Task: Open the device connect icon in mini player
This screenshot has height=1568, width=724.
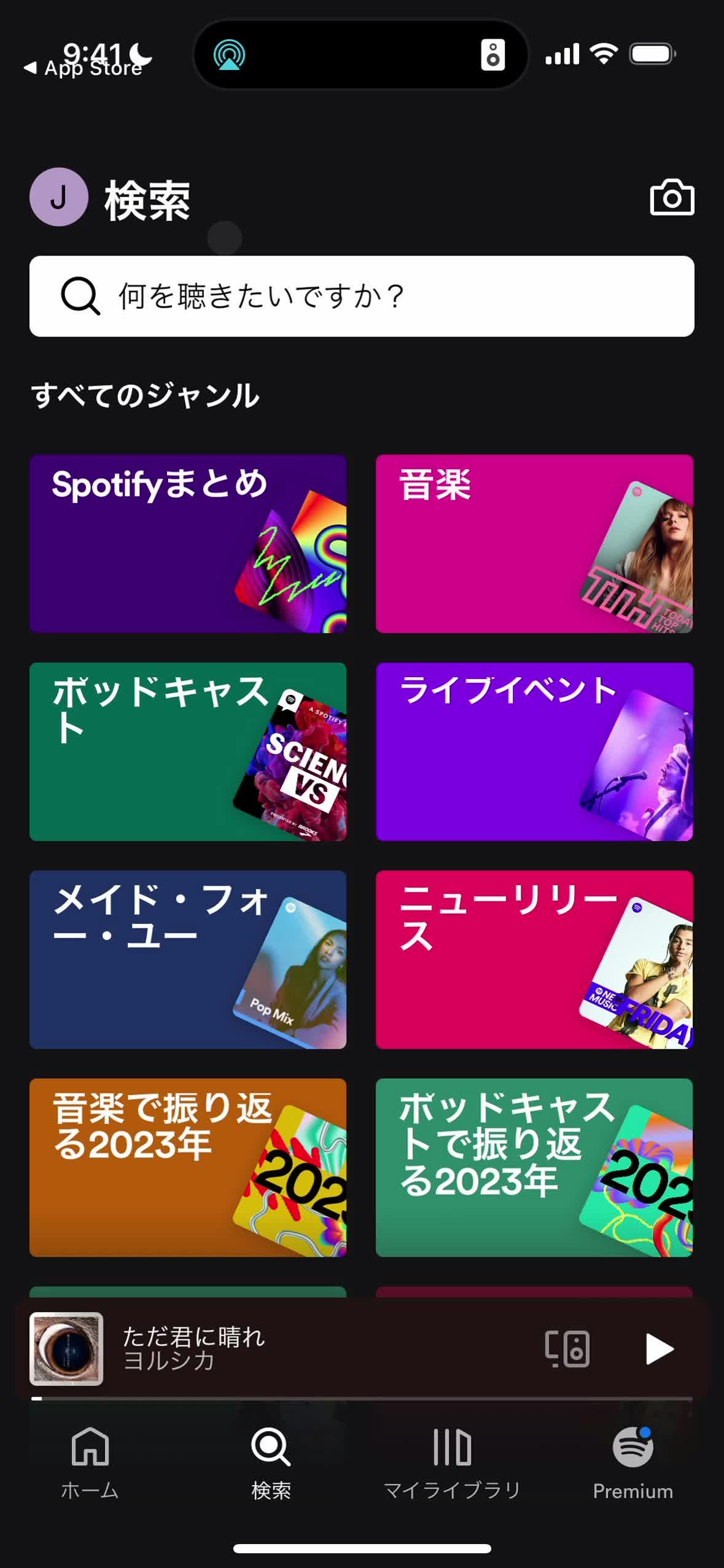Action: coord(567,1349)
